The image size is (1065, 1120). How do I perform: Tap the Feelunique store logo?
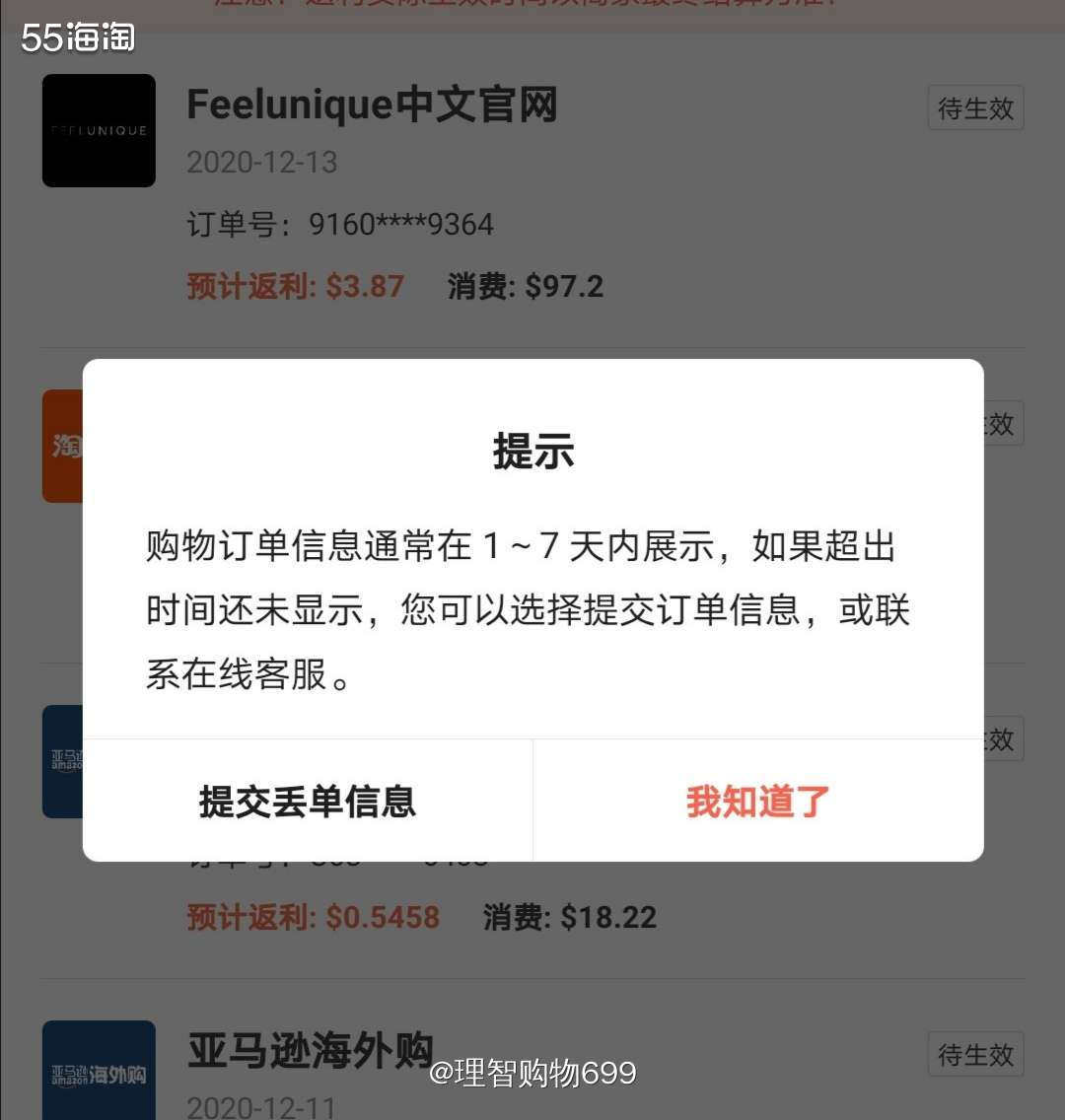98,129
